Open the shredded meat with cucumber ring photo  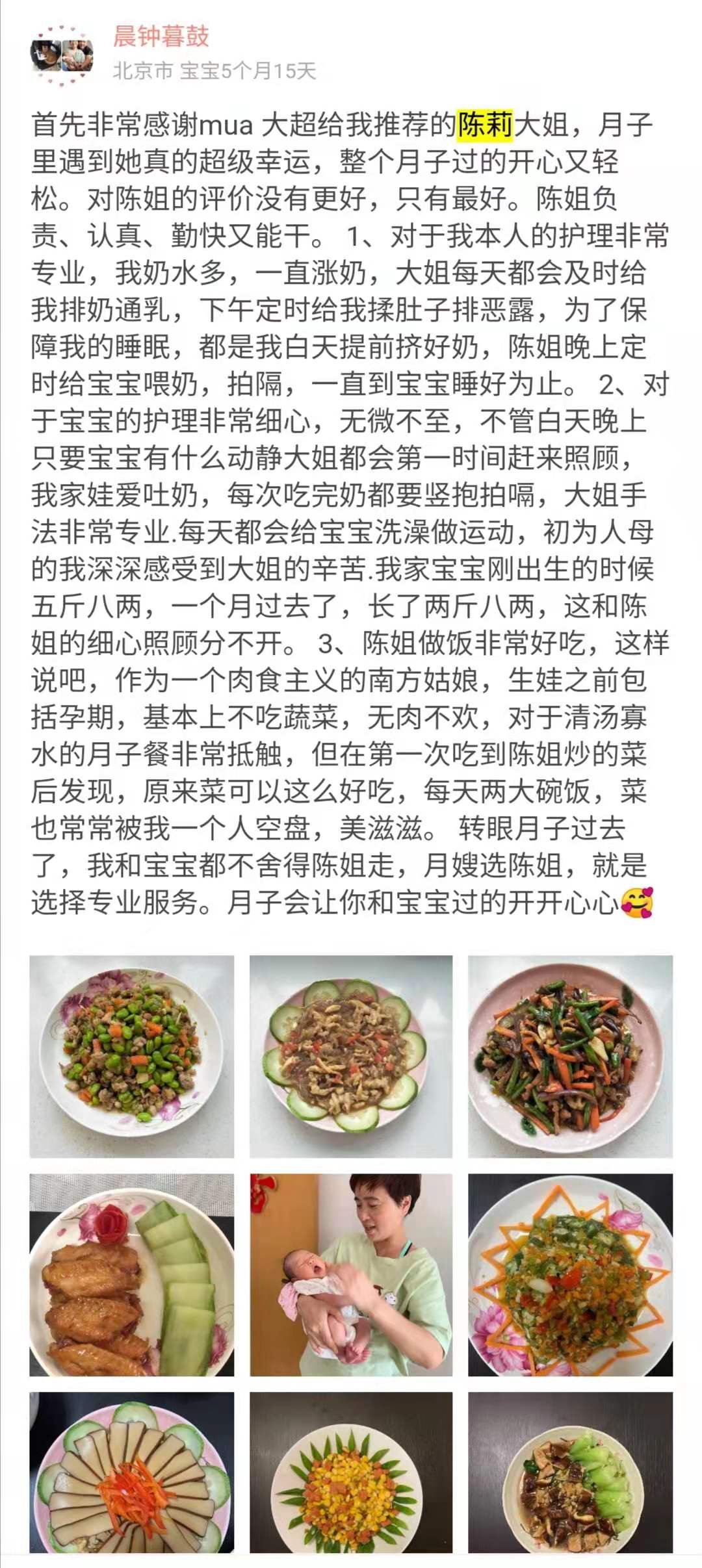pos(351,1056)
